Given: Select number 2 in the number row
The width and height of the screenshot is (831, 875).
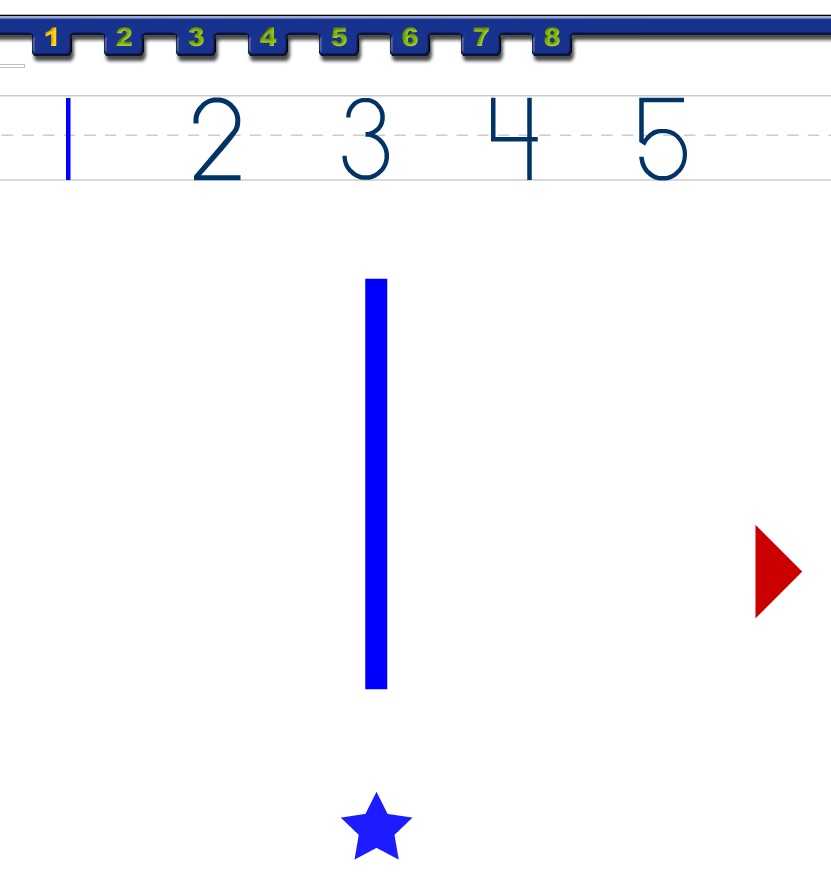Looking at the screenshot, I should click(217, 139).
